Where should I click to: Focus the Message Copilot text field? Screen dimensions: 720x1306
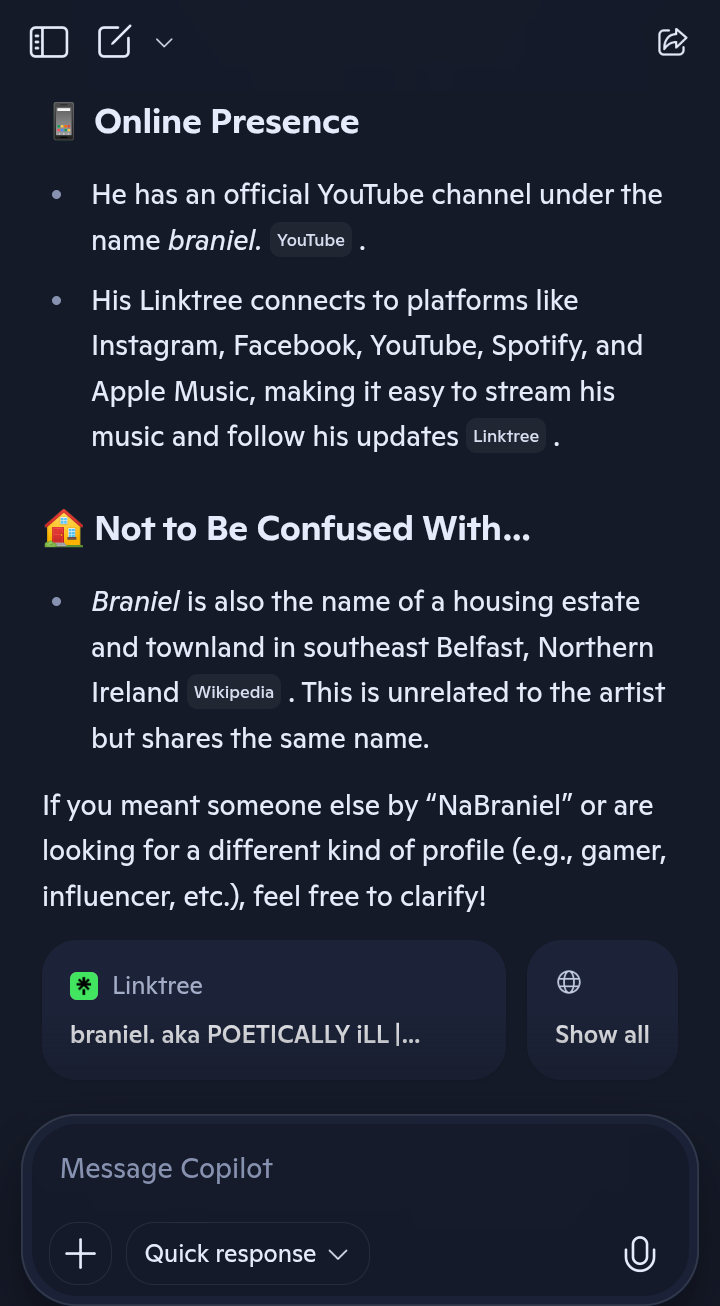(x=340, y=1168)
